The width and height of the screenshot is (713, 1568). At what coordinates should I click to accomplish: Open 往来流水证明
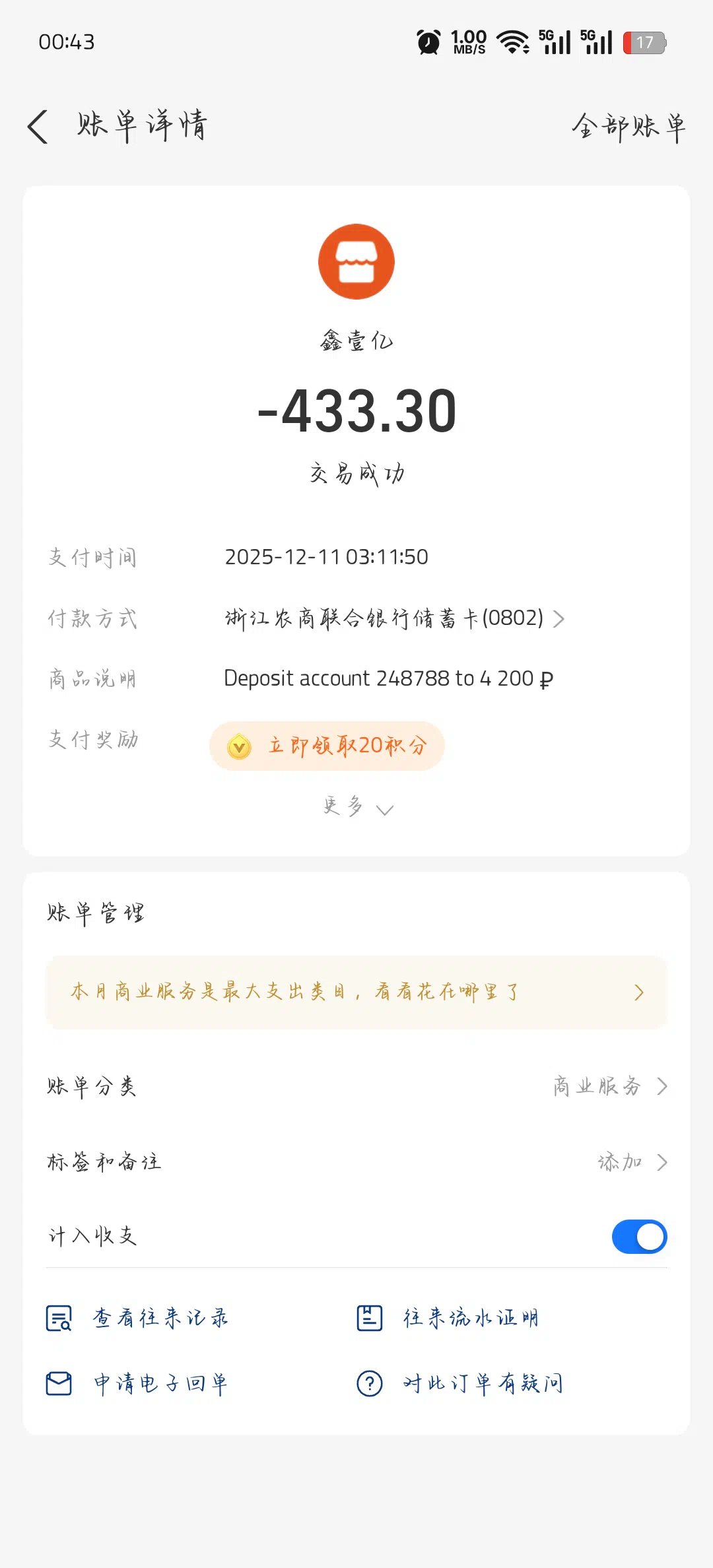[x=448, y=1318]
